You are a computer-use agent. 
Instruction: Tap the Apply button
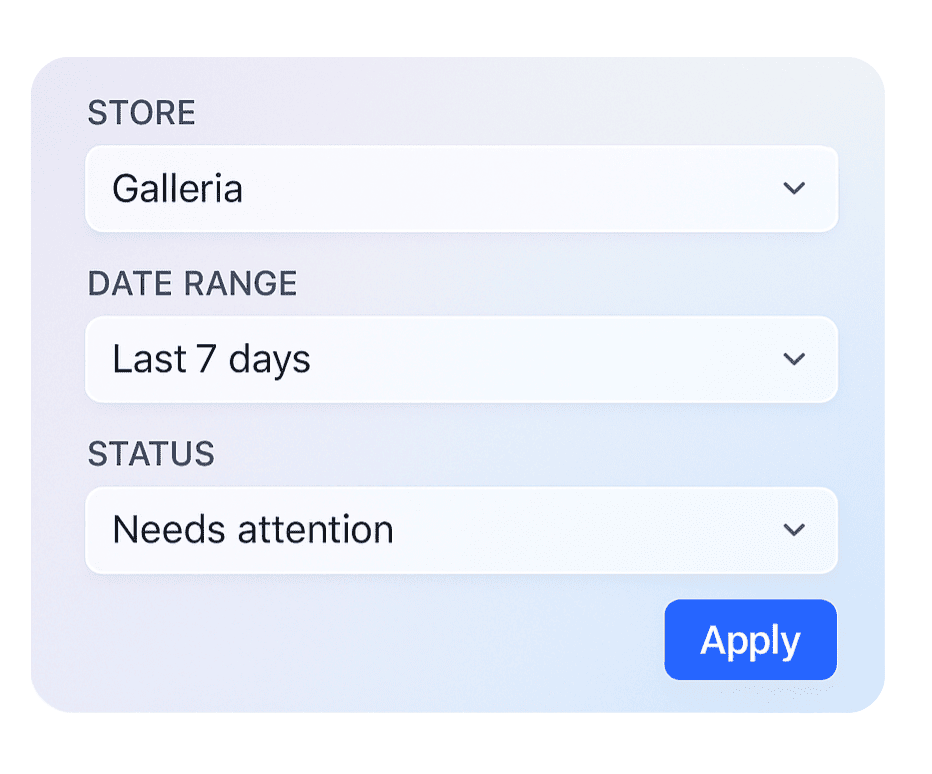coord(750,640)
